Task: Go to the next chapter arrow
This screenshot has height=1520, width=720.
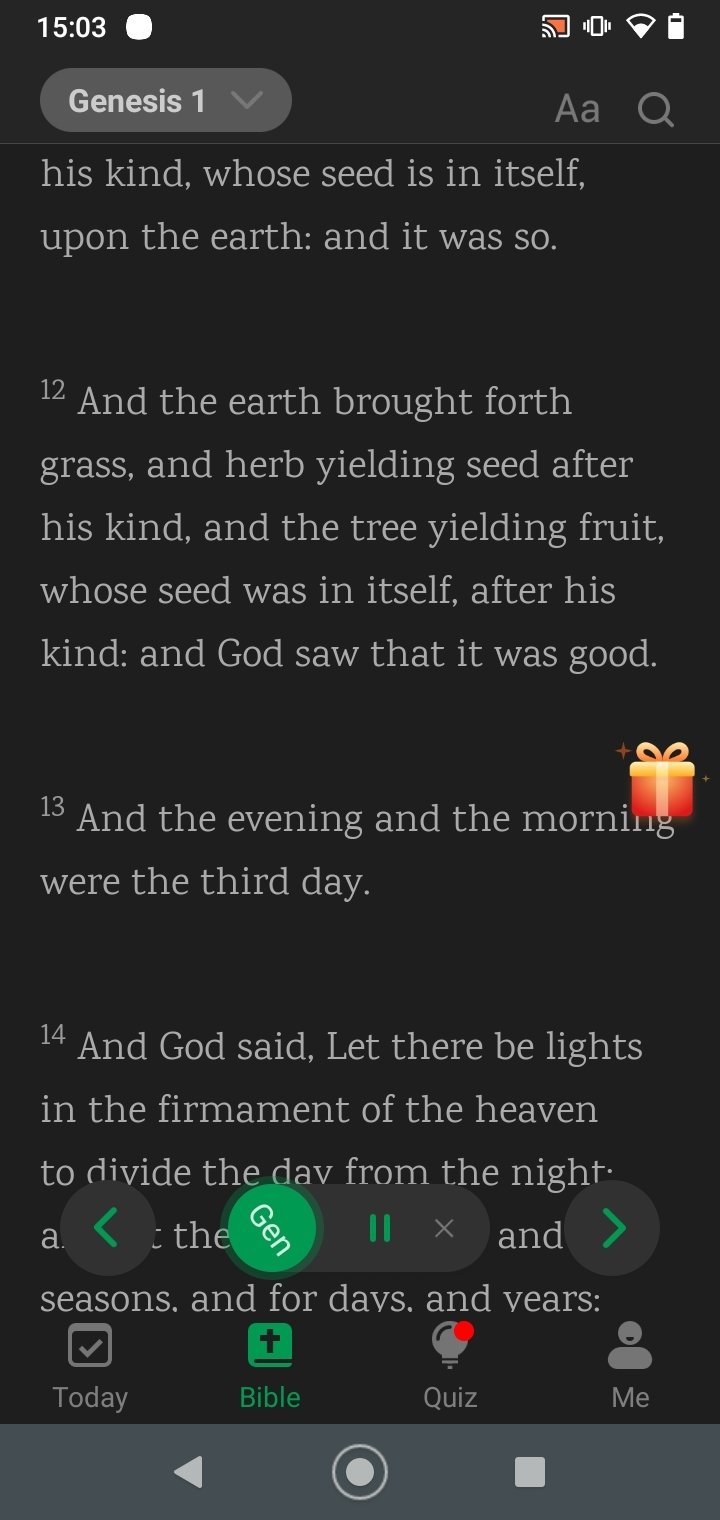Action: pos(612,1228)
